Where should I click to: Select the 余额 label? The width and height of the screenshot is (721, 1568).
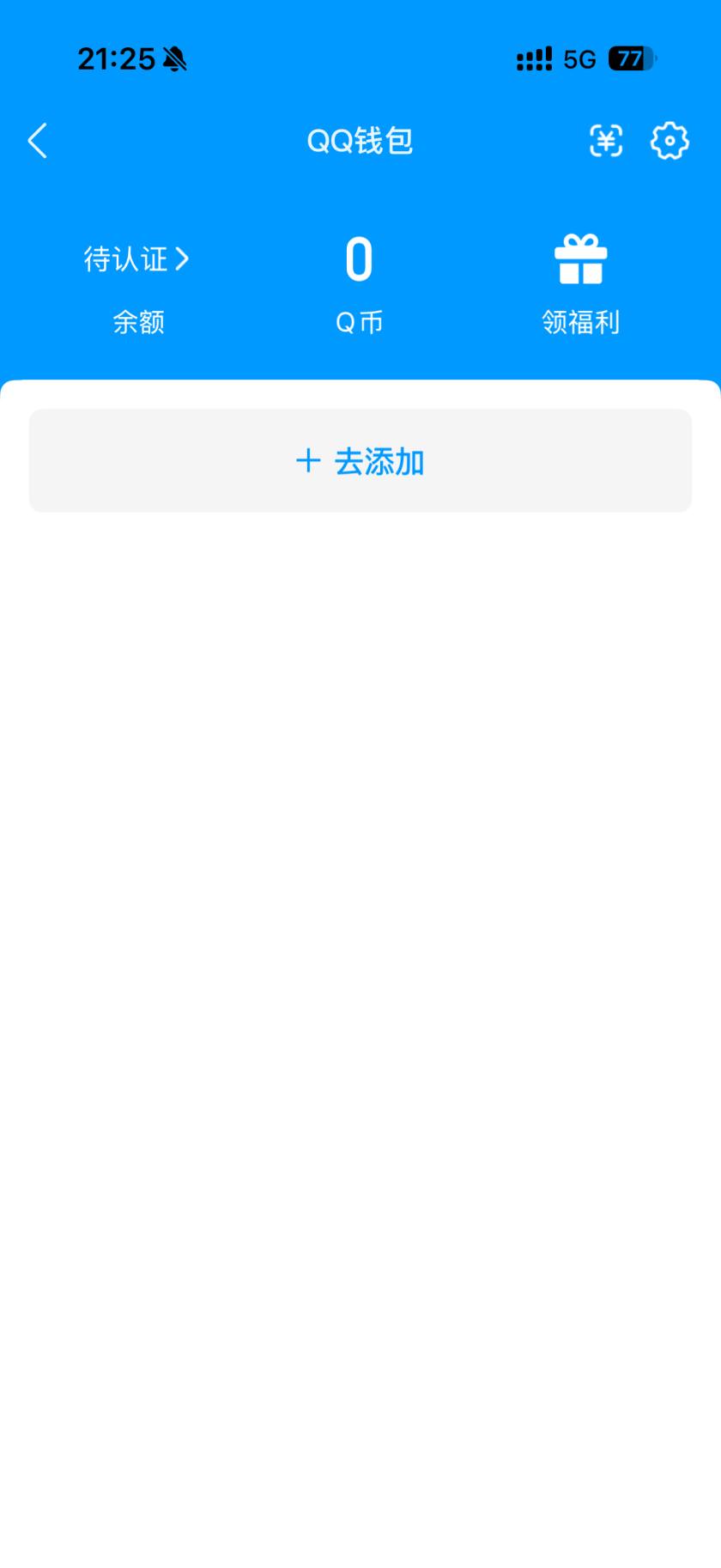(139, 323)
